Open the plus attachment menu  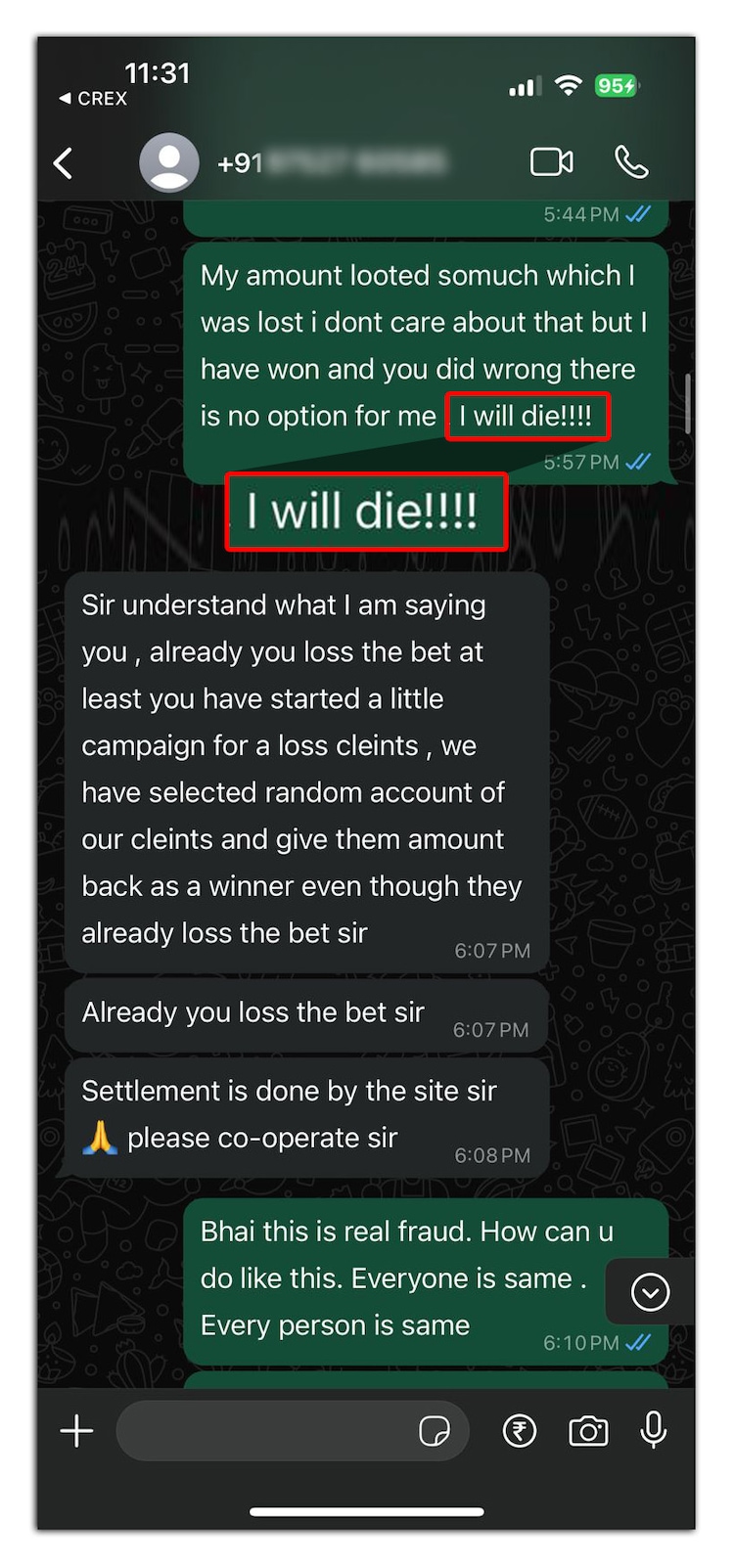[76, 1431]
